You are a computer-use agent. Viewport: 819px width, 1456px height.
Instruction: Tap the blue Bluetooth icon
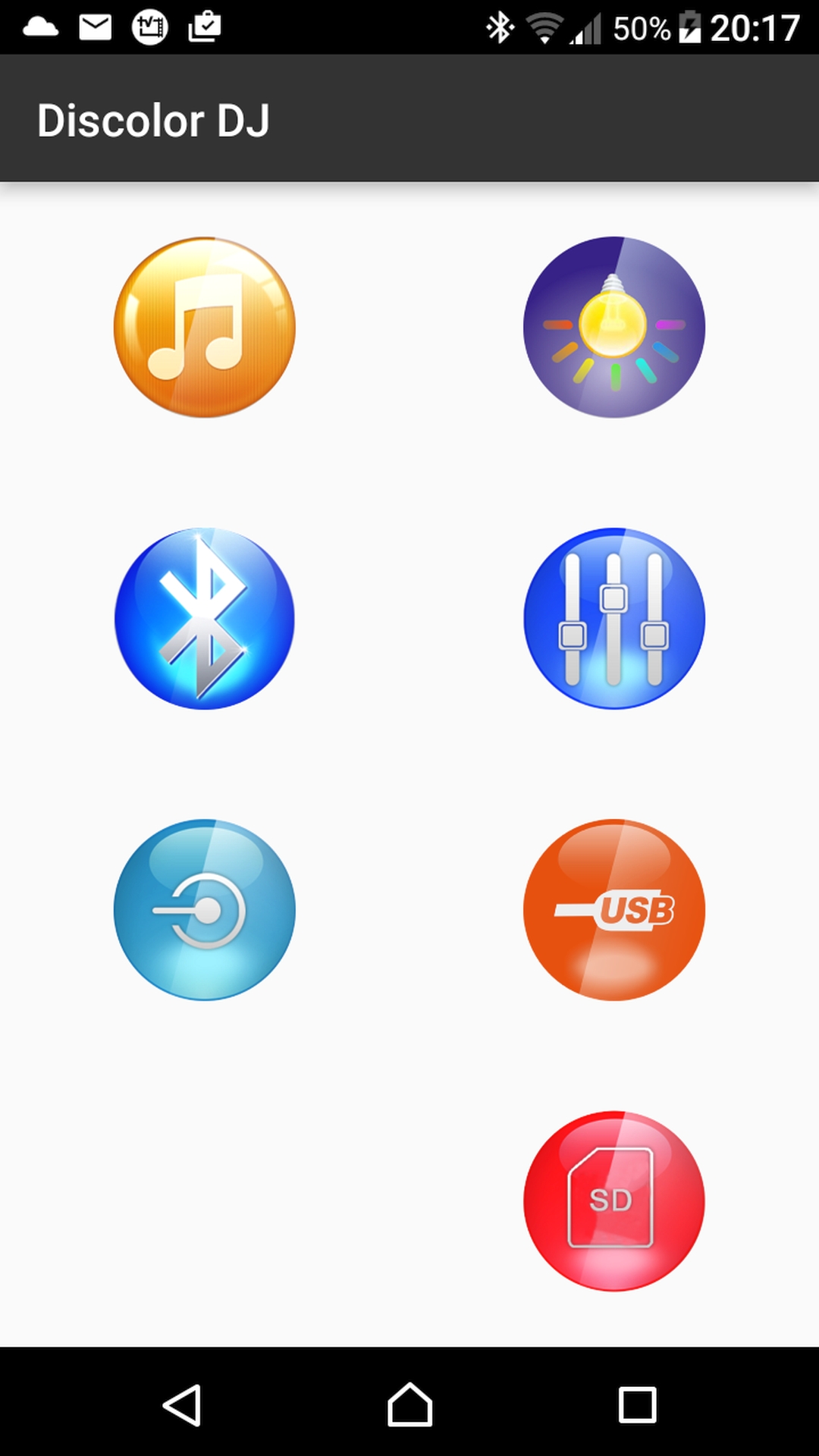coord(205,619)
